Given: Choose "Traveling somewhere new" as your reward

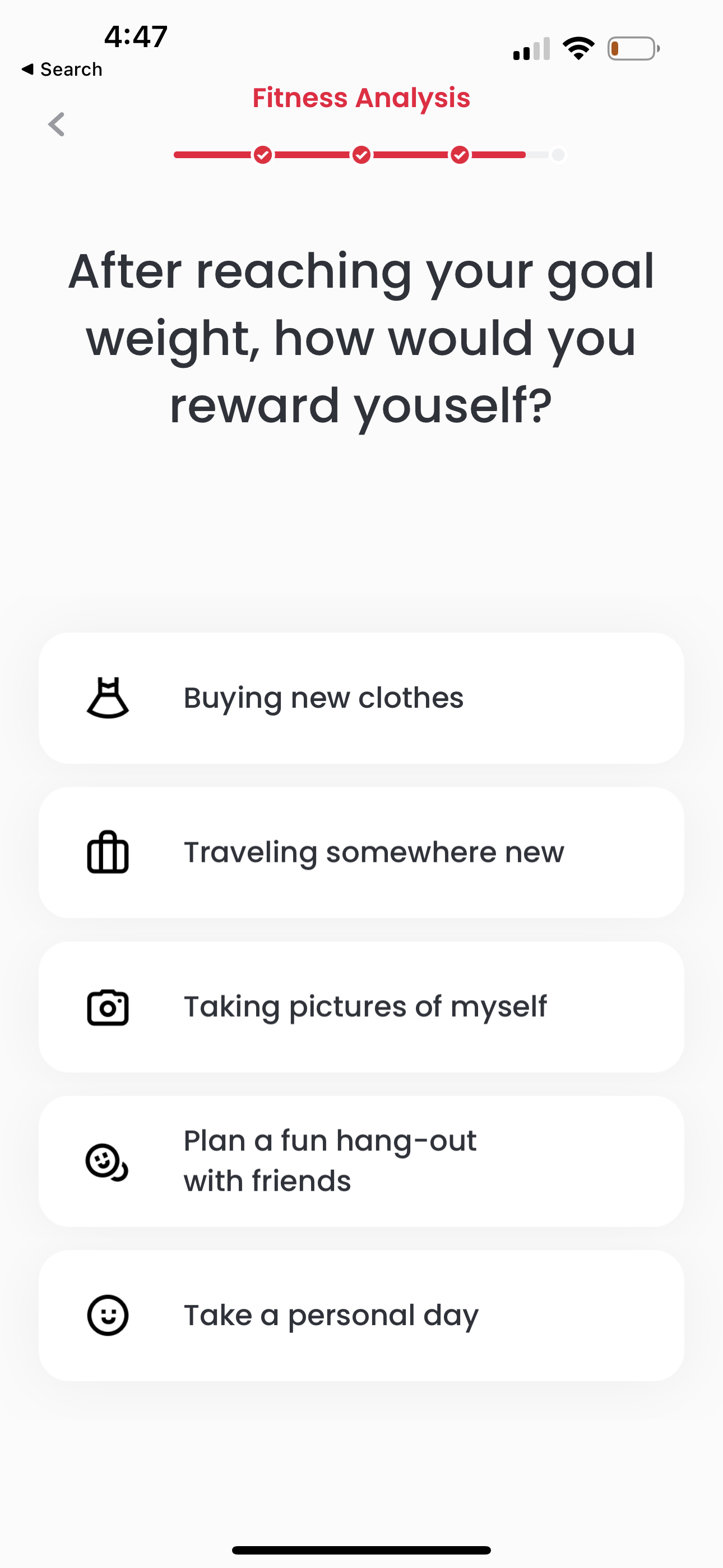Looking at the screenshot, I should 361,852.
